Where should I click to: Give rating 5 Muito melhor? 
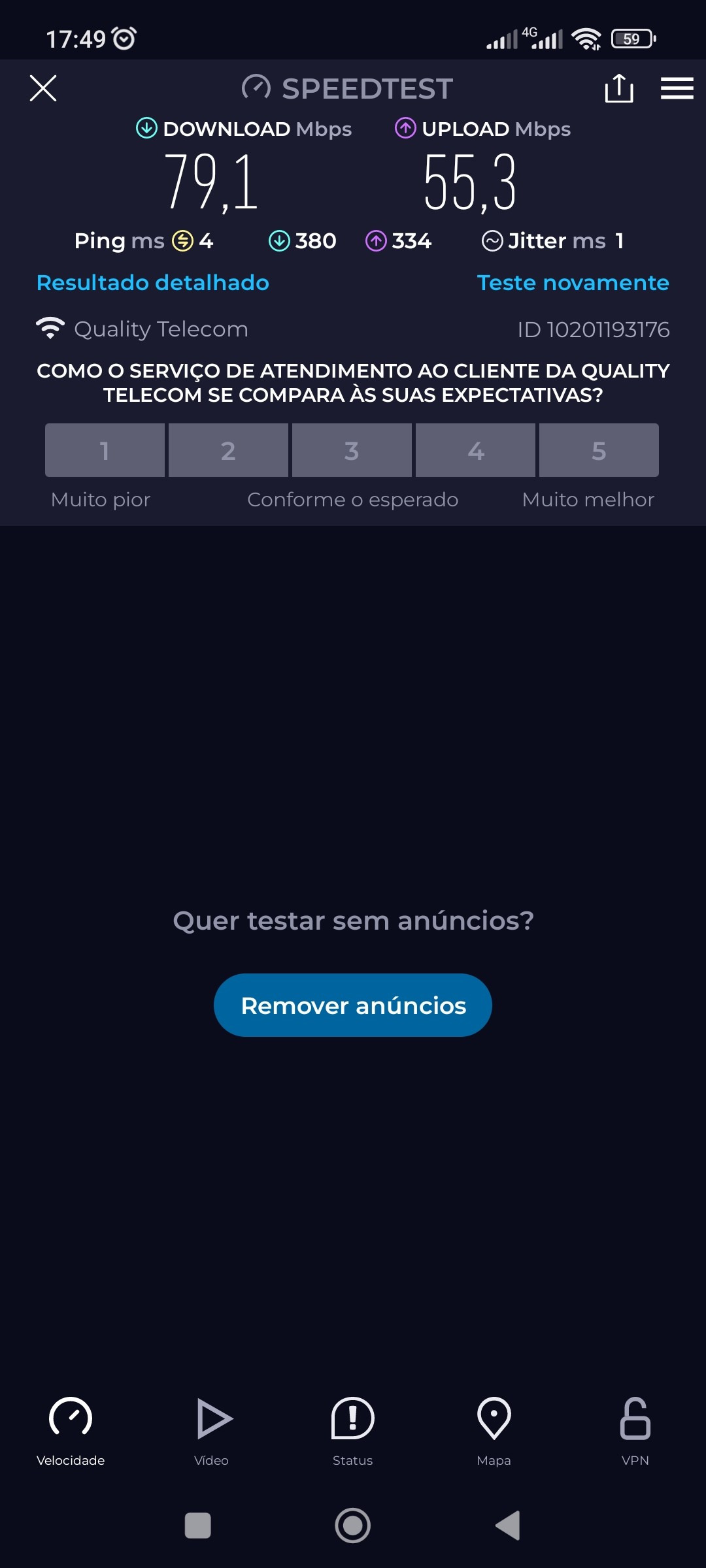coord(599,450)
